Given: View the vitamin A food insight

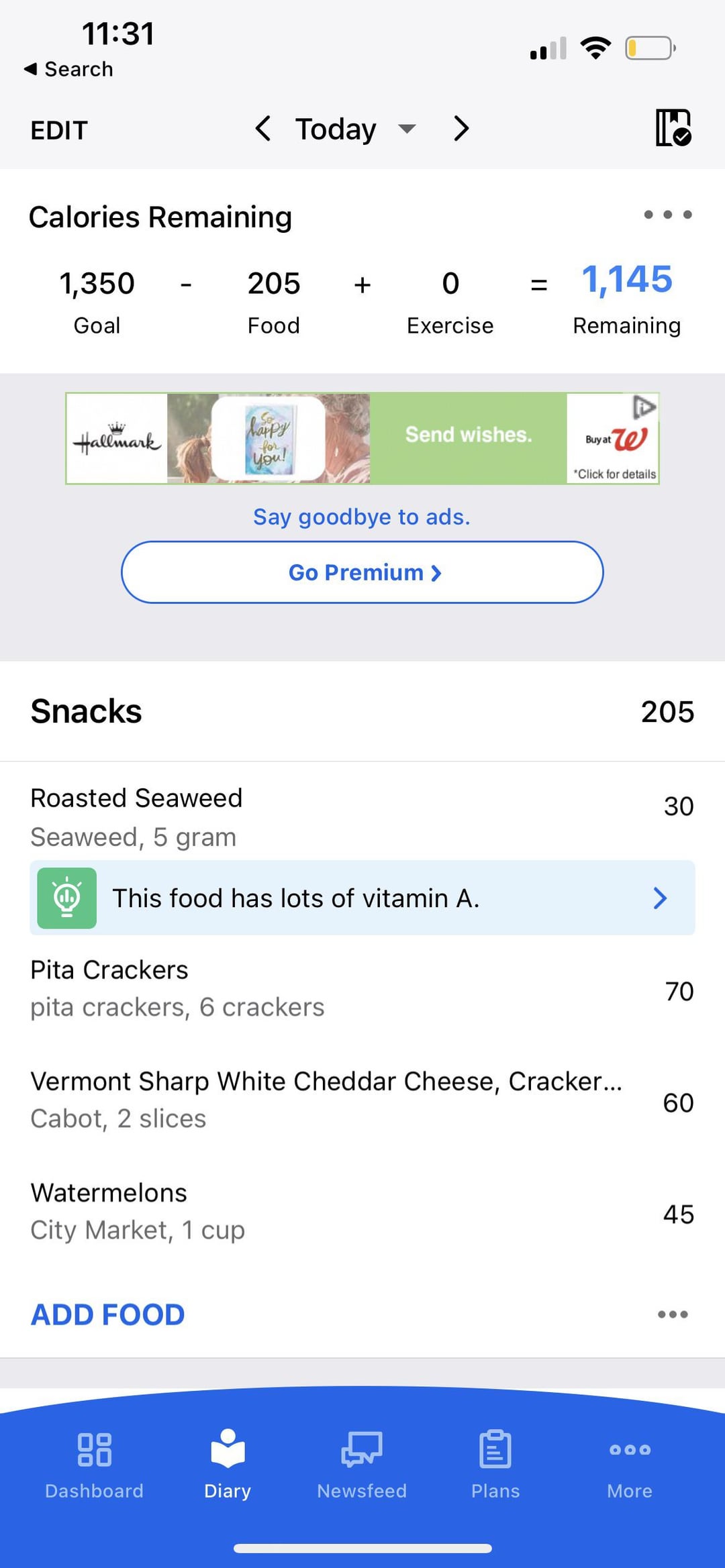Looking at the screenshot, I should tap(362, 898).
